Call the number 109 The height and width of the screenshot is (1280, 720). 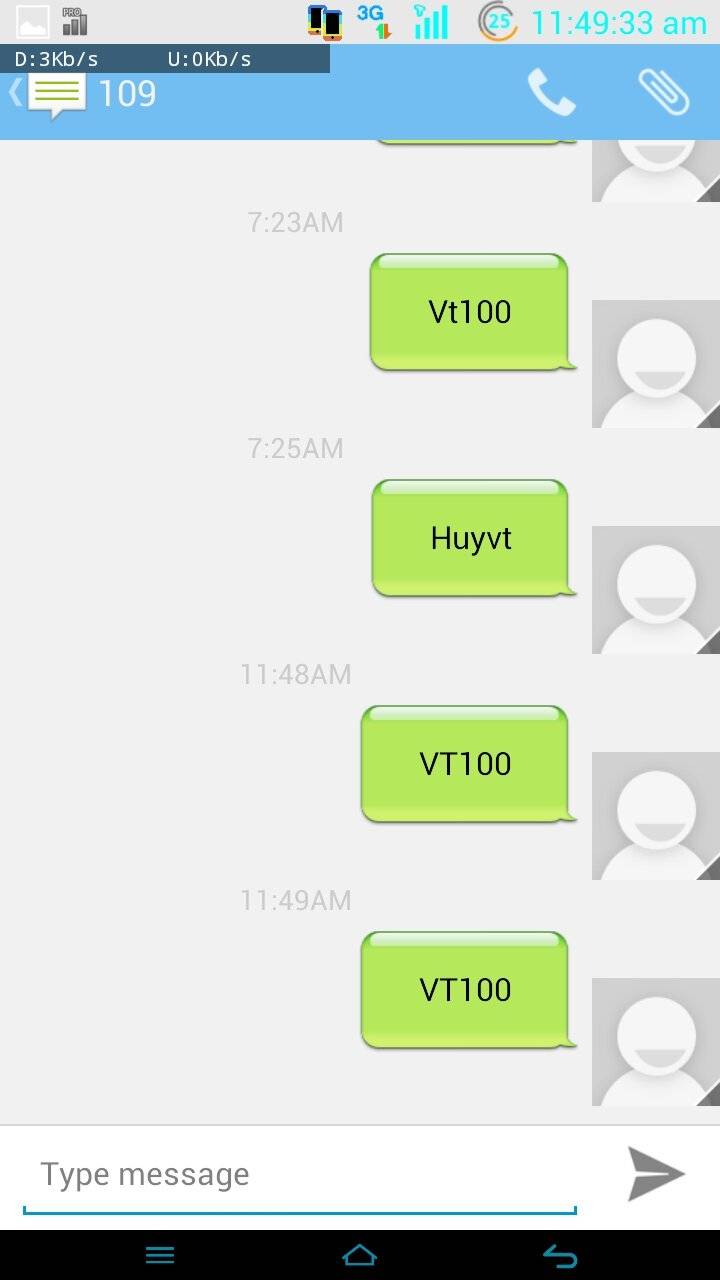[551, 93]
